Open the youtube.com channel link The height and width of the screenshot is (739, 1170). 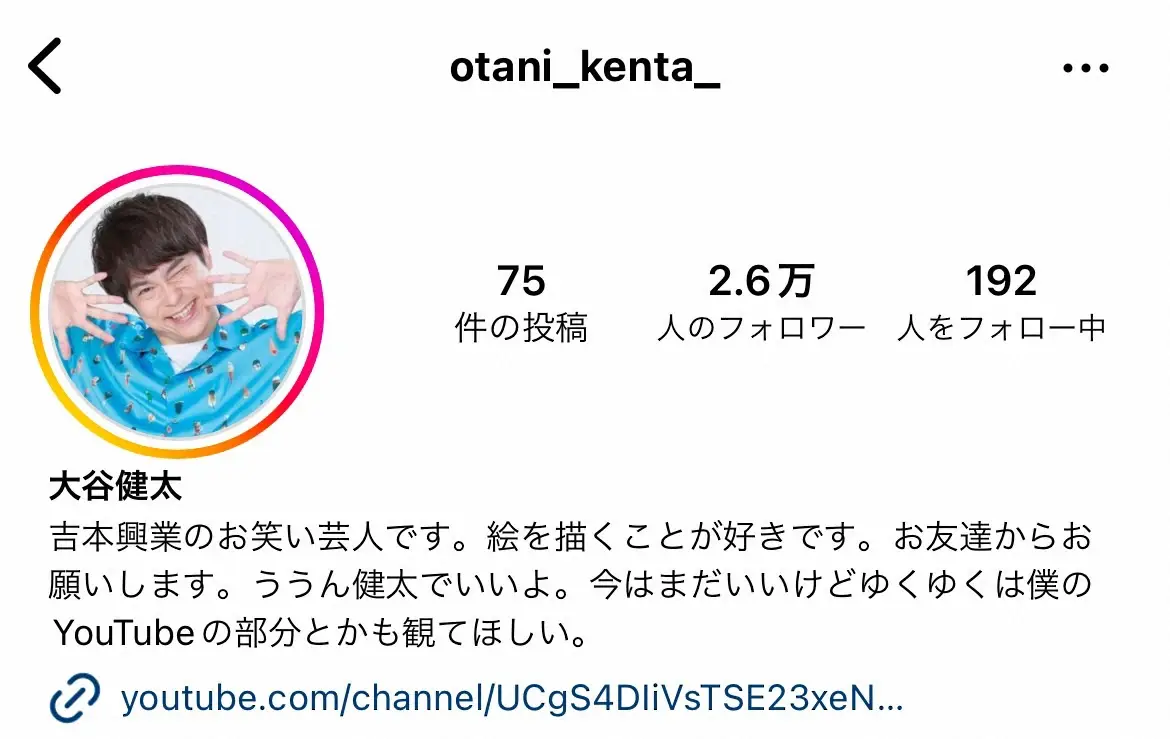511,697
